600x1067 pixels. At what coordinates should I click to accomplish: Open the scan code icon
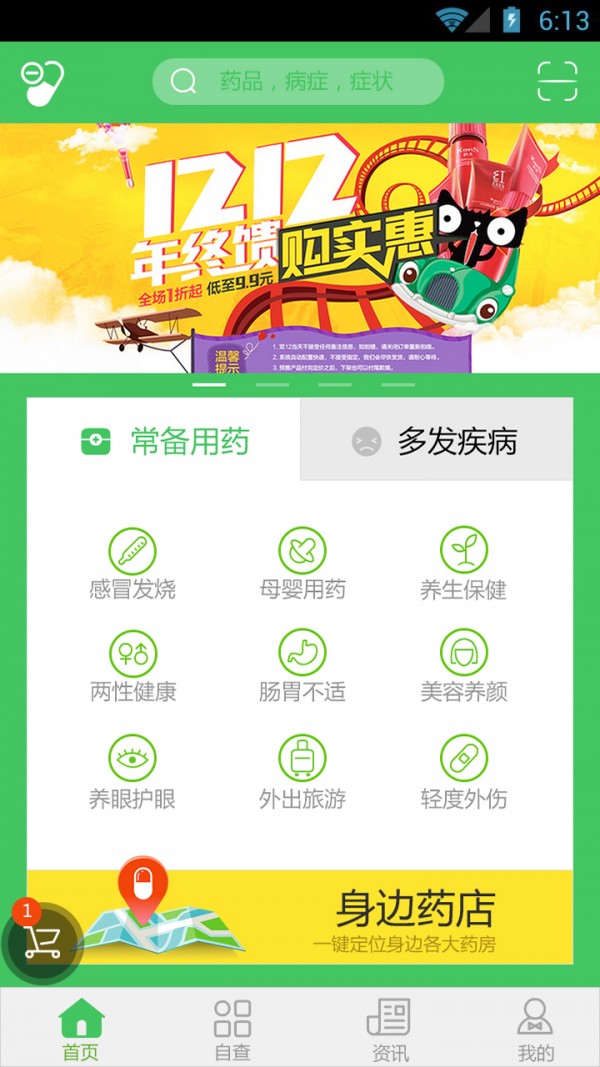557,82
